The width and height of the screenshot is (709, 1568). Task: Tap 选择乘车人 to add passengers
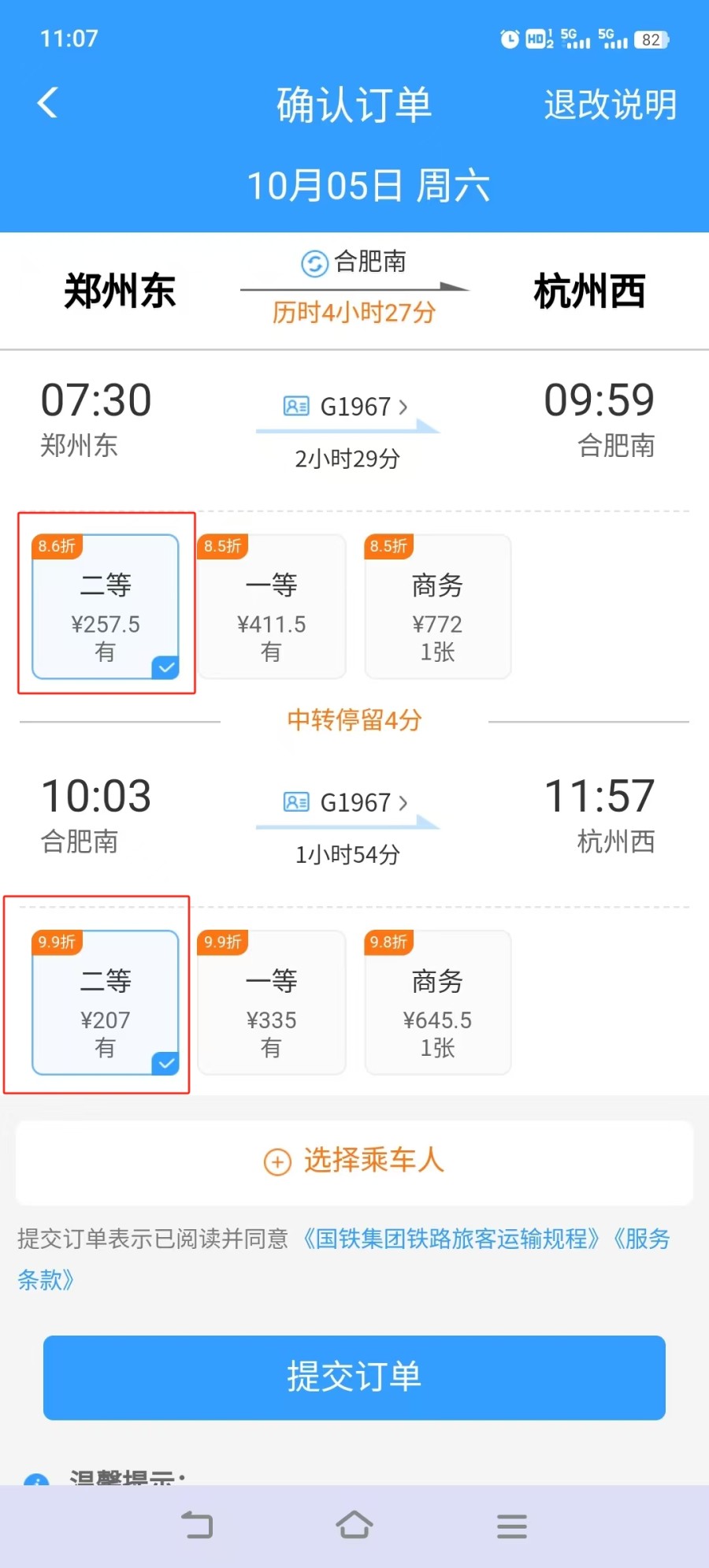(x=354, y=1161)
